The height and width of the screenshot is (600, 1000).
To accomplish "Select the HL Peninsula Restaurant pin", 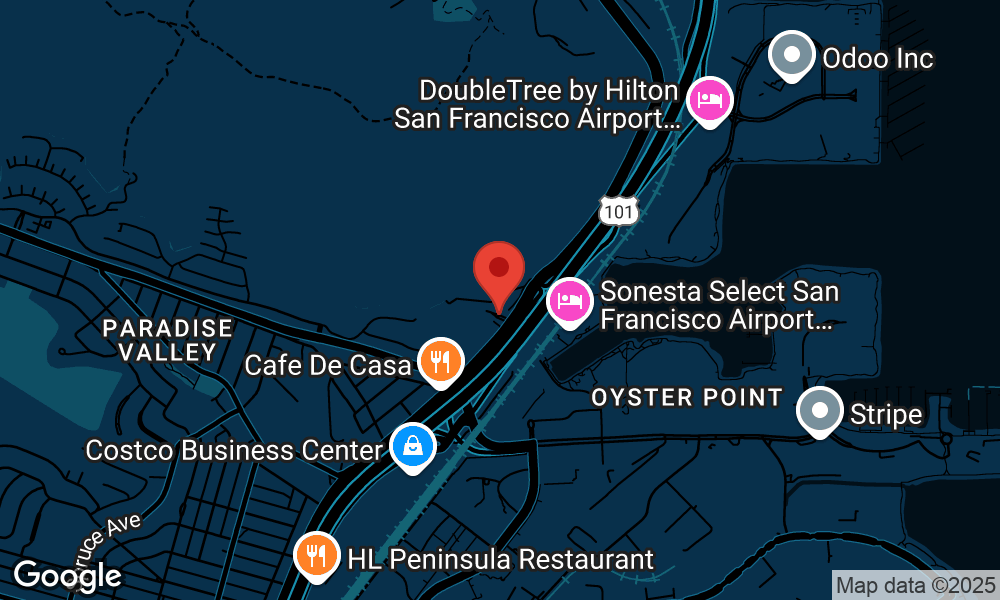I will click(317, 555).
